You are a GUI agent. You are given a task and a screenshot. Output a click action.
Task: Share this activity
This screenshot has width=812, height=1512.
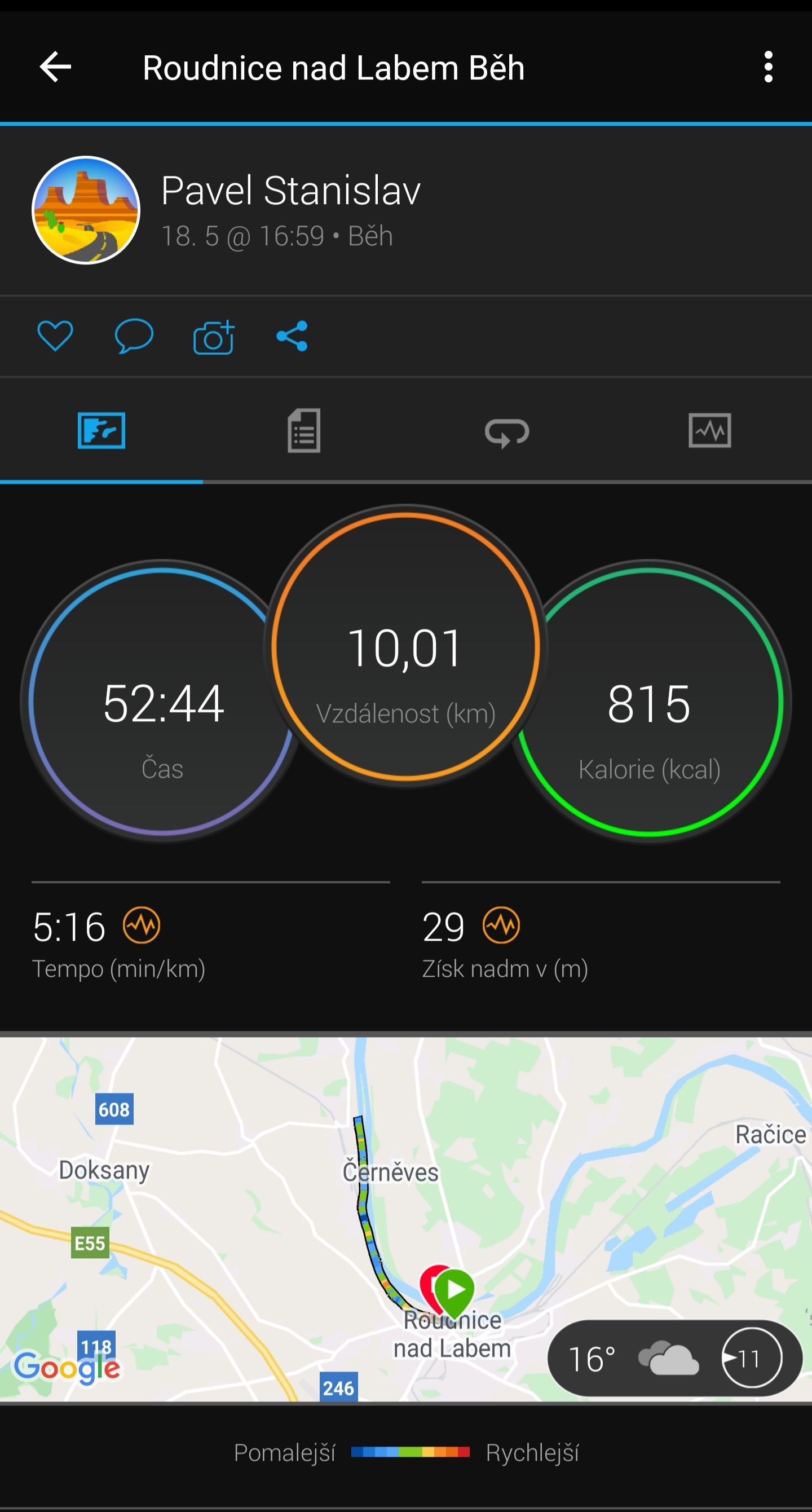[292, 336]
